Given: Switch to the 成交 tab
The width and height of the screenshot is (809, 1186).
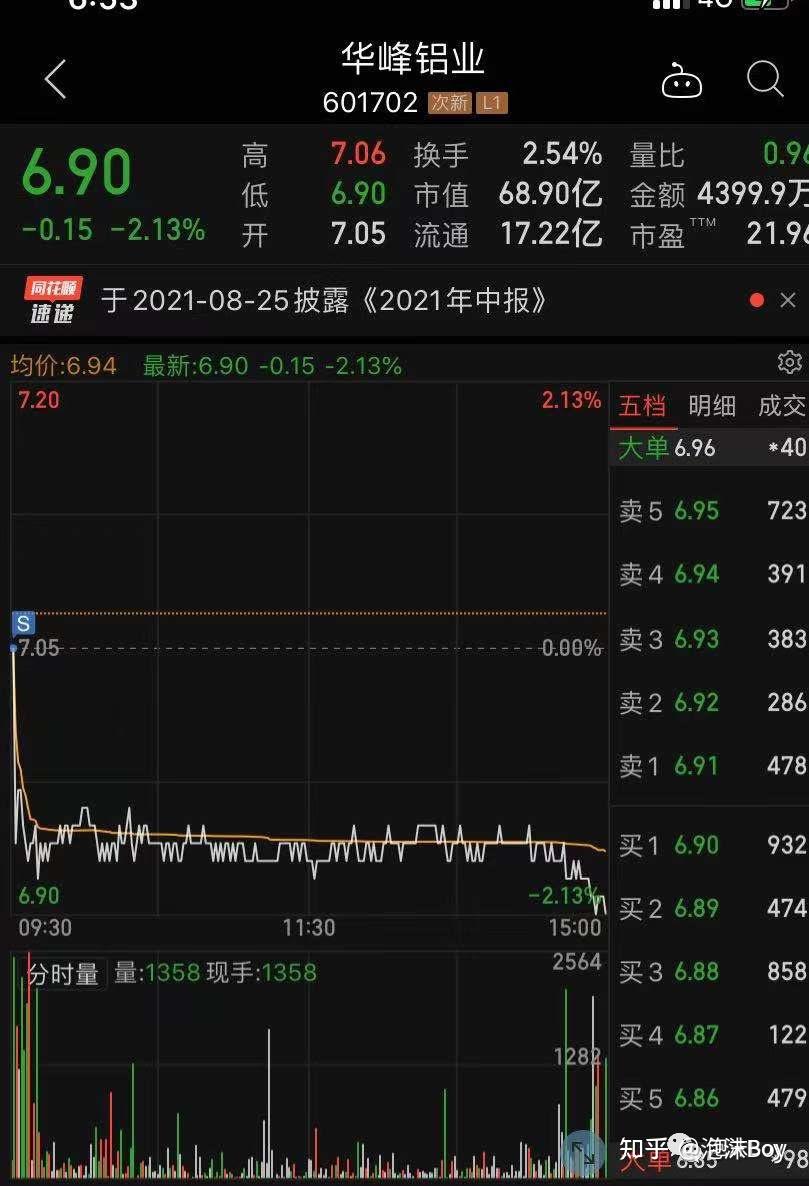Looking at the screenshot, I should [782, 406].
